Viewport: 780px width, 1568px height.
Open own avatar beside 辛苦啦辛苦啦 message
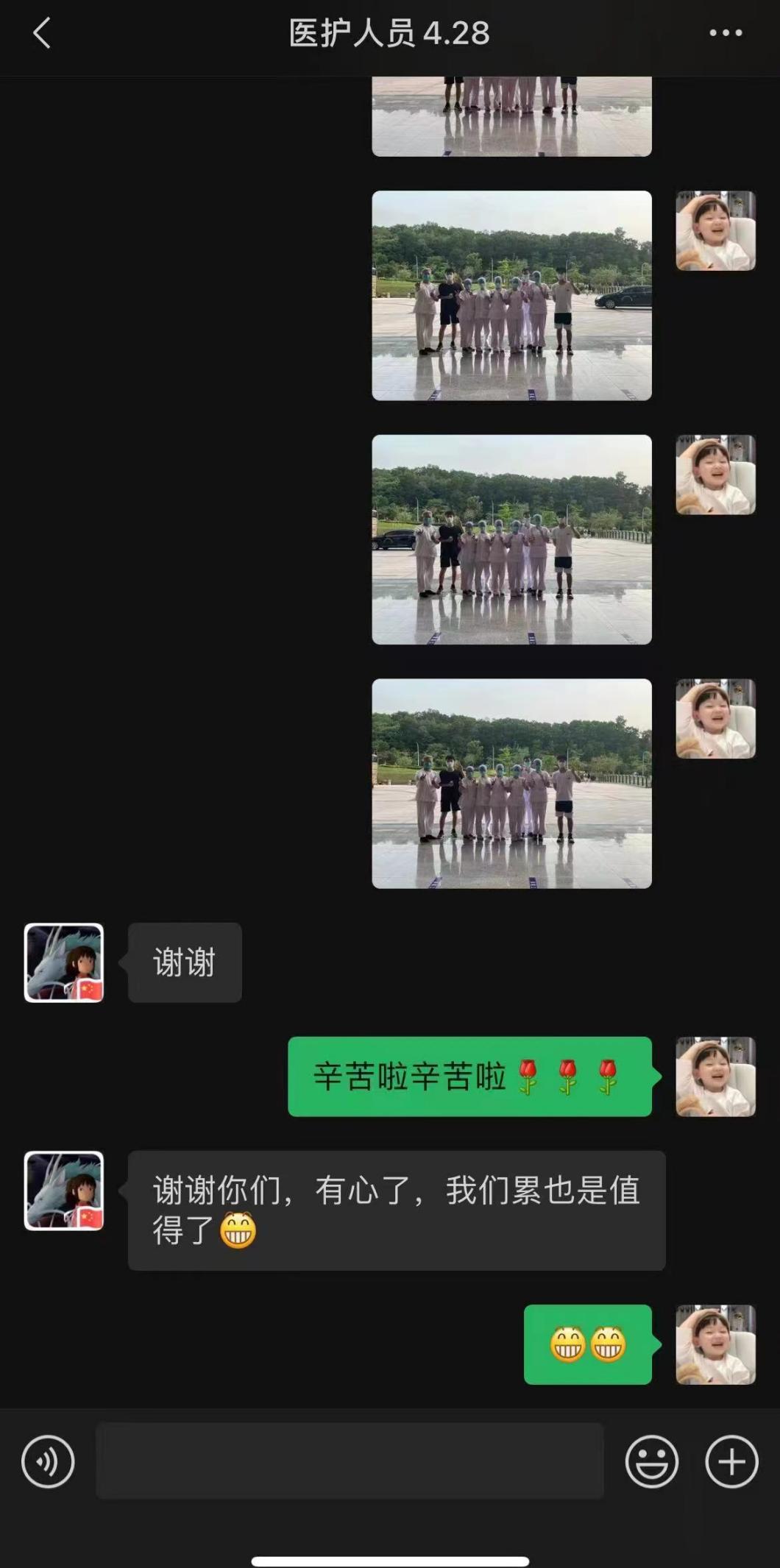[715, 1076]
